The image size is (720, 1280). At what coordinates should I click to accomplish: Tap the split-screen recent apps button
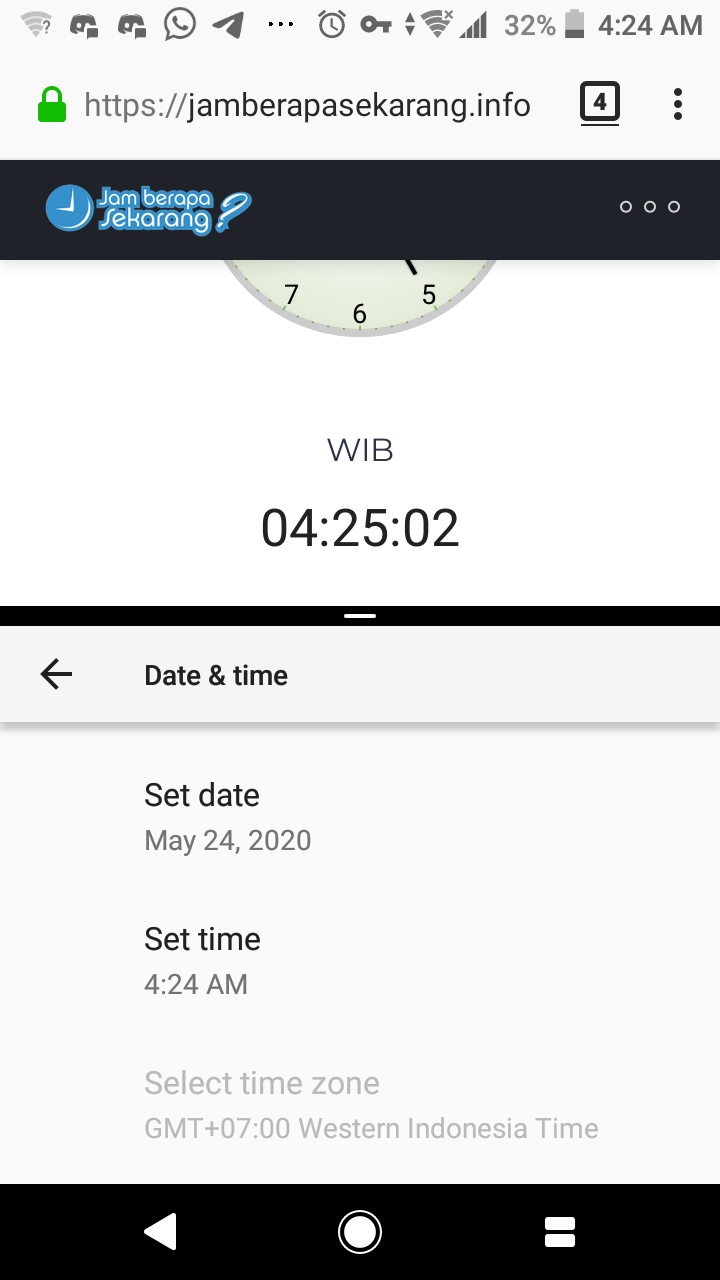point(560,1232)
